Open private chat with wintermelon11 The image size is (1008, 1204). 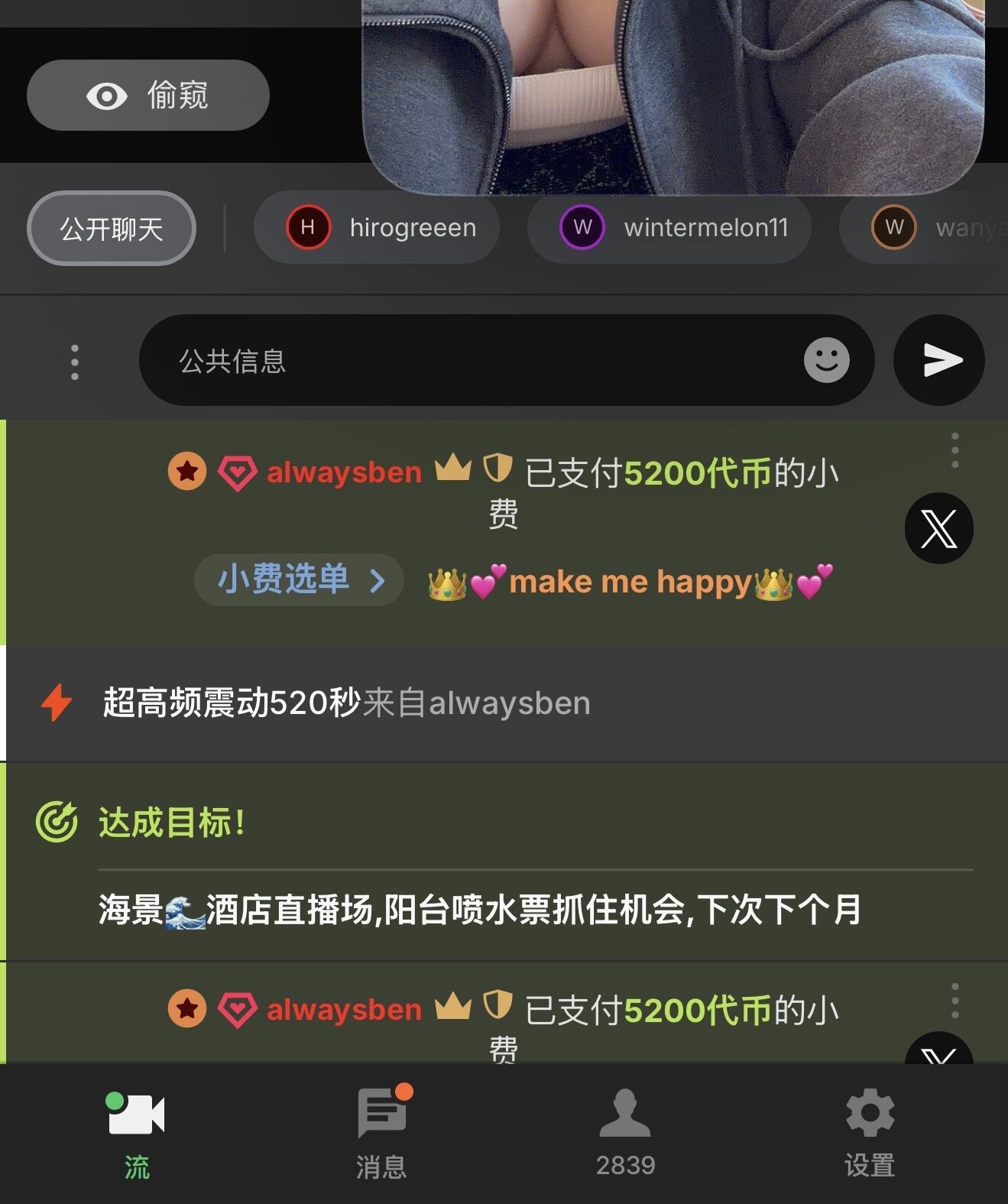(669, 228)
